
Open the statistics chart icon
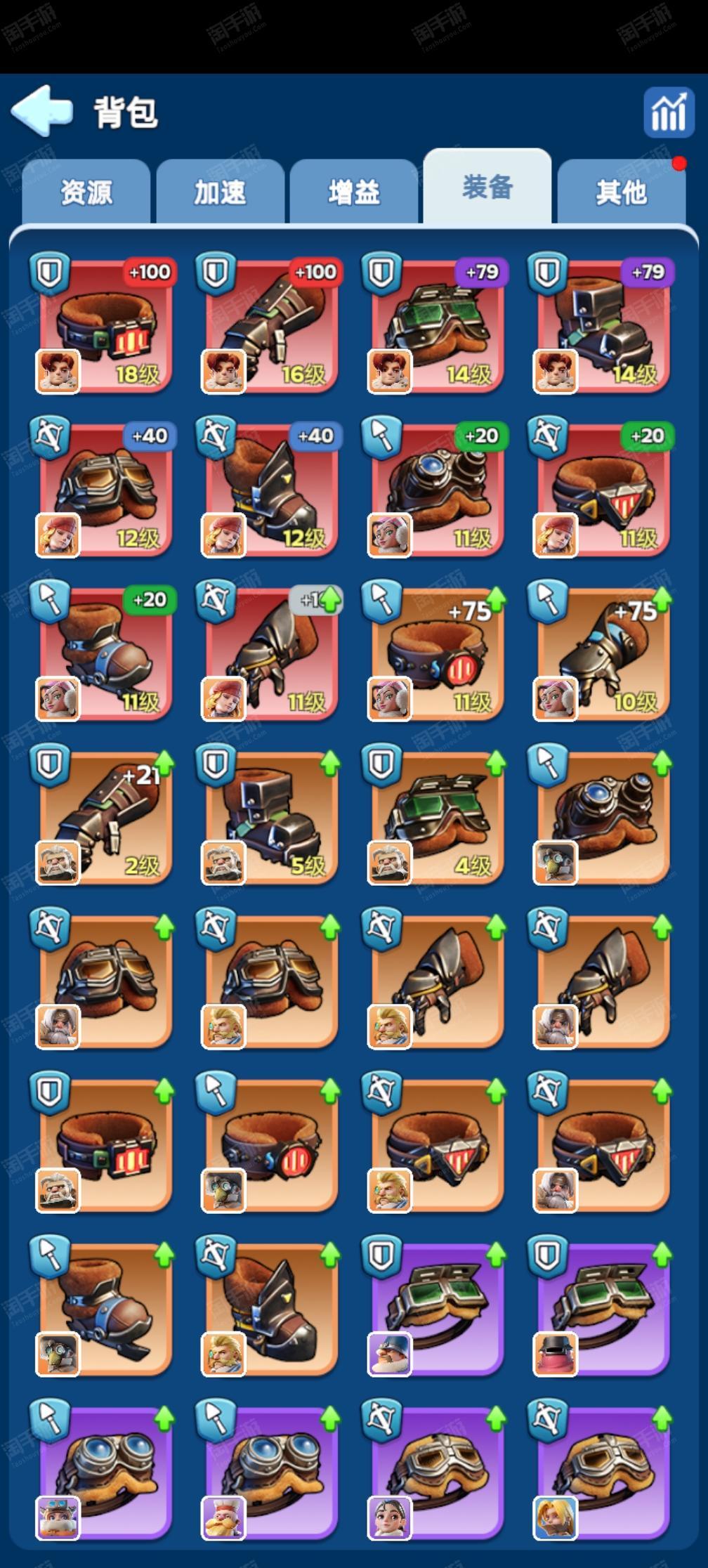pos(669,112)
